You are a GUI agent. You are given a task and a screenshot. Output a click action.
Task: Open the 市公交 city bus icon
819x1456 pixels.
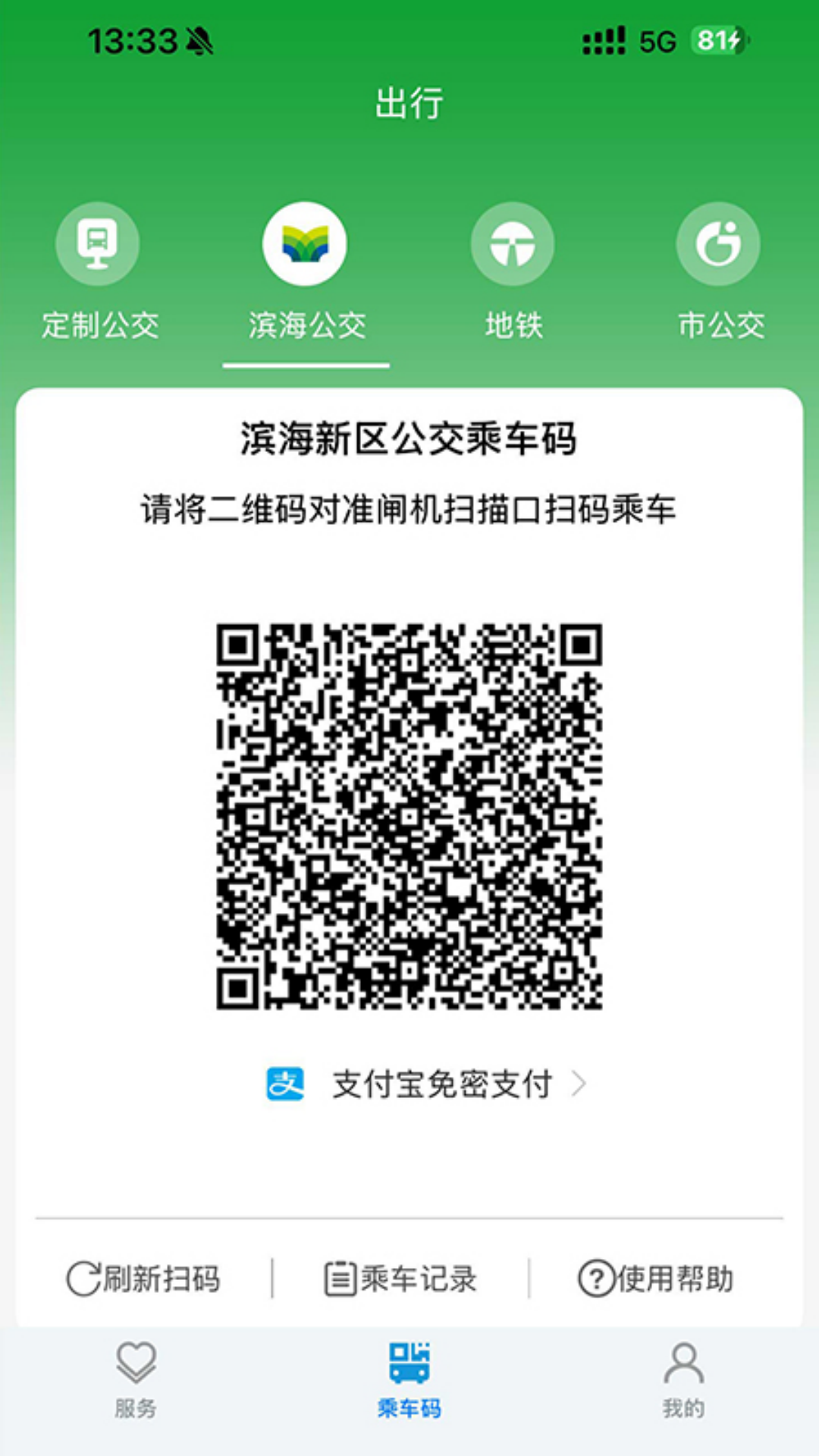tap(717, 243)
